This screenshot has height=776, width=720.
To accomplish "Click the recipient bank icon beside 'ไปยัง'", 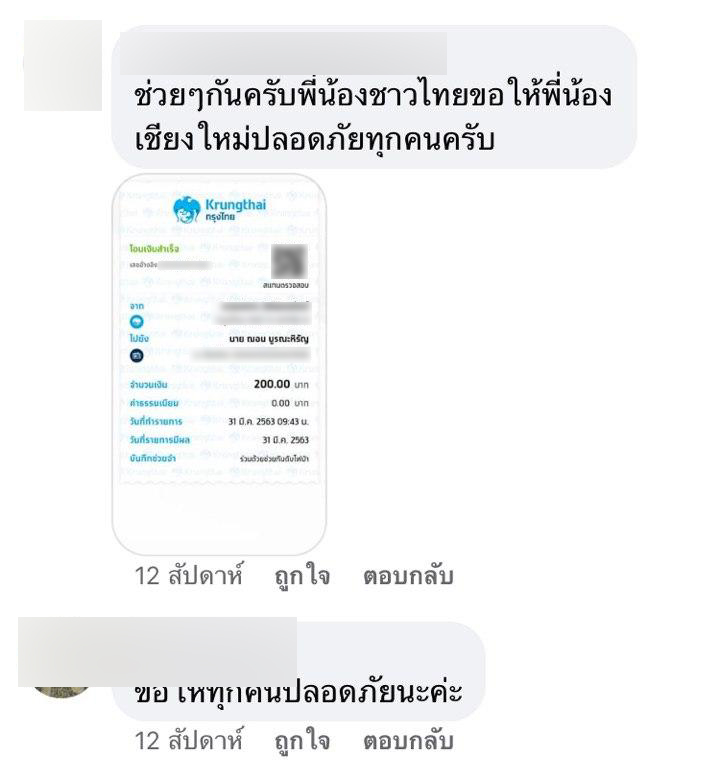I will click(136, 356).
